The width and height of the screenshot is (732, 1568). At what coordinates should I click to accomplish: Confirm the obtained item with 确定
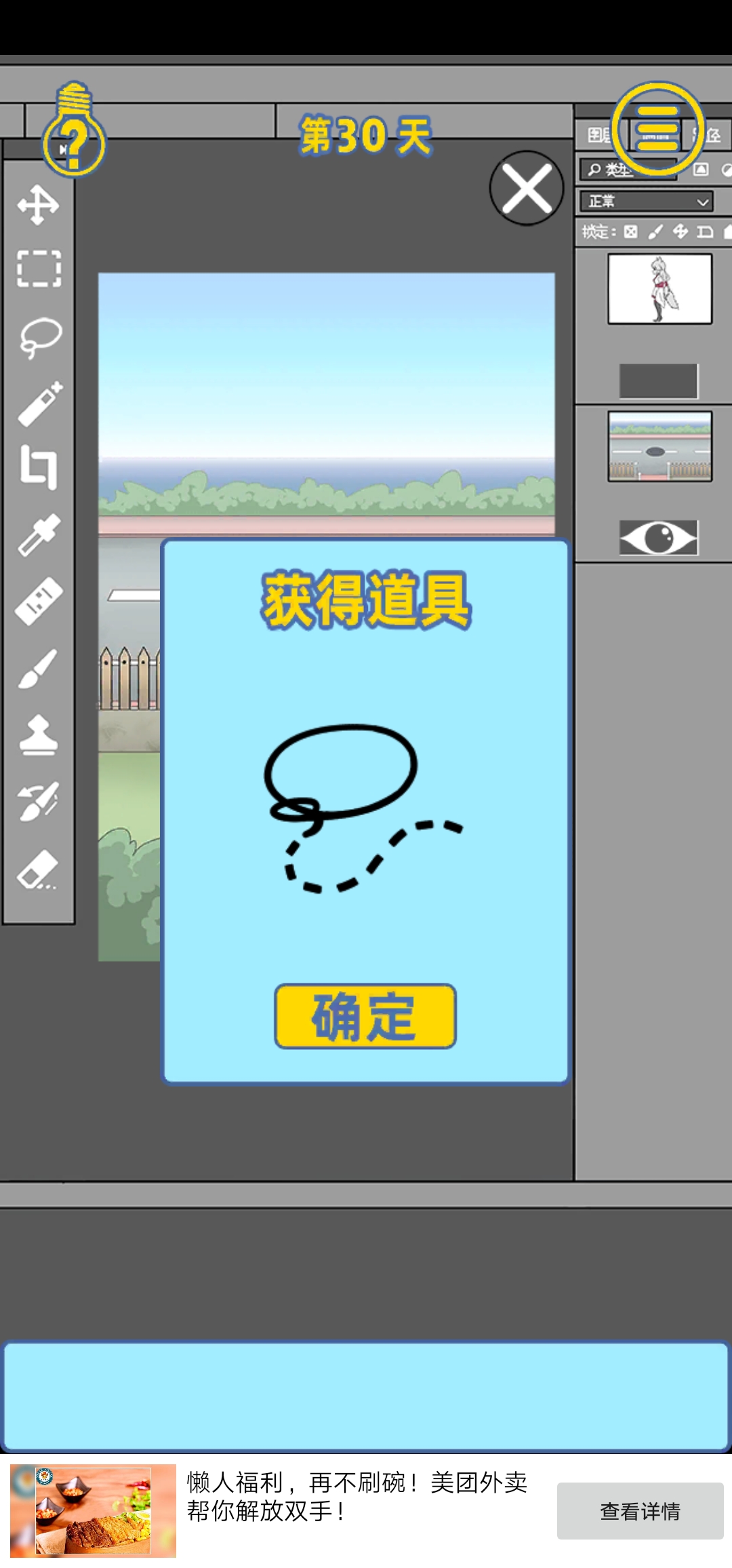click(365, 1015)
